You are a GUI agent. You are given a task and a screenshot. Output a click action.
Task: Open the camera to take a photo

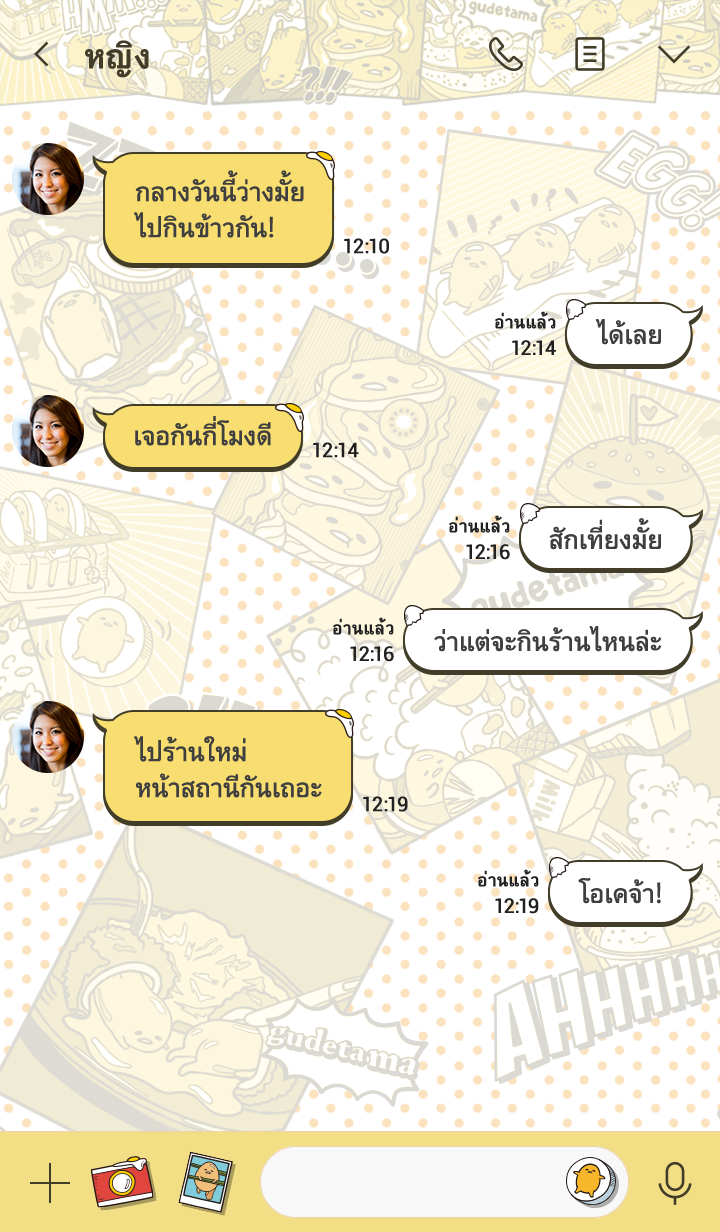(121, 1183)
